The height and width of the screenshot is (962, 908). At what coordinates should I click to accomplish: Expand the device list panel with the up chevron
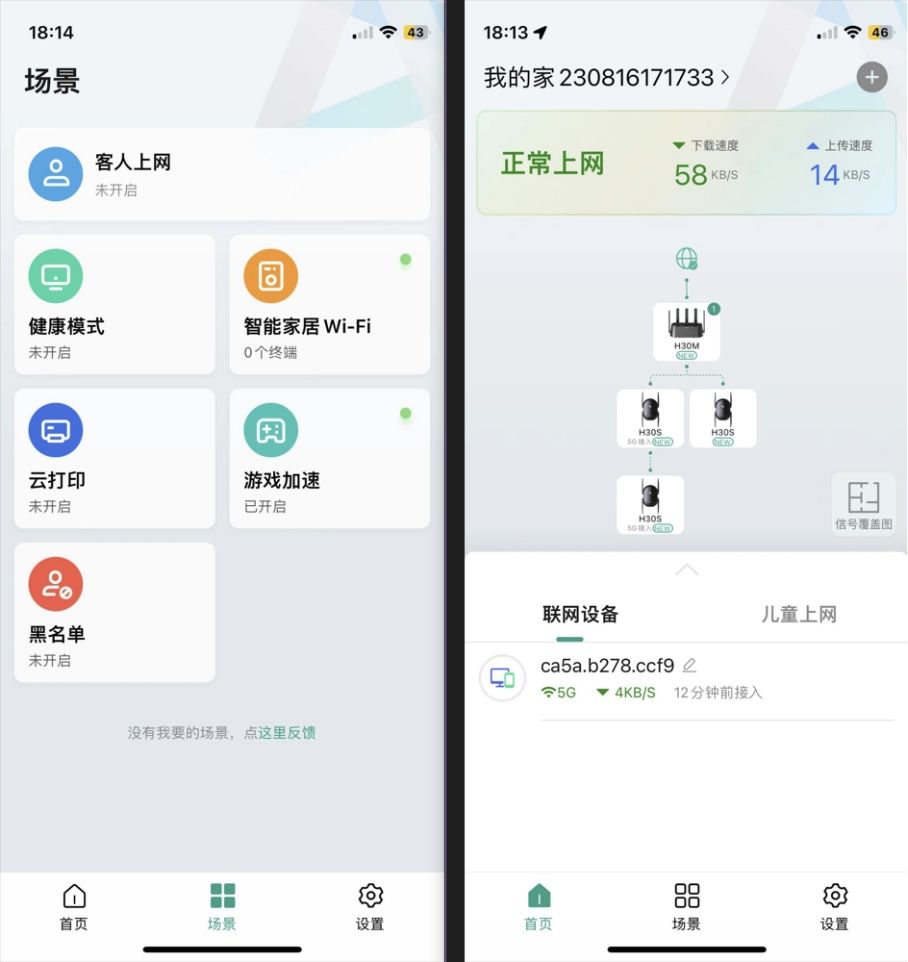686,570
